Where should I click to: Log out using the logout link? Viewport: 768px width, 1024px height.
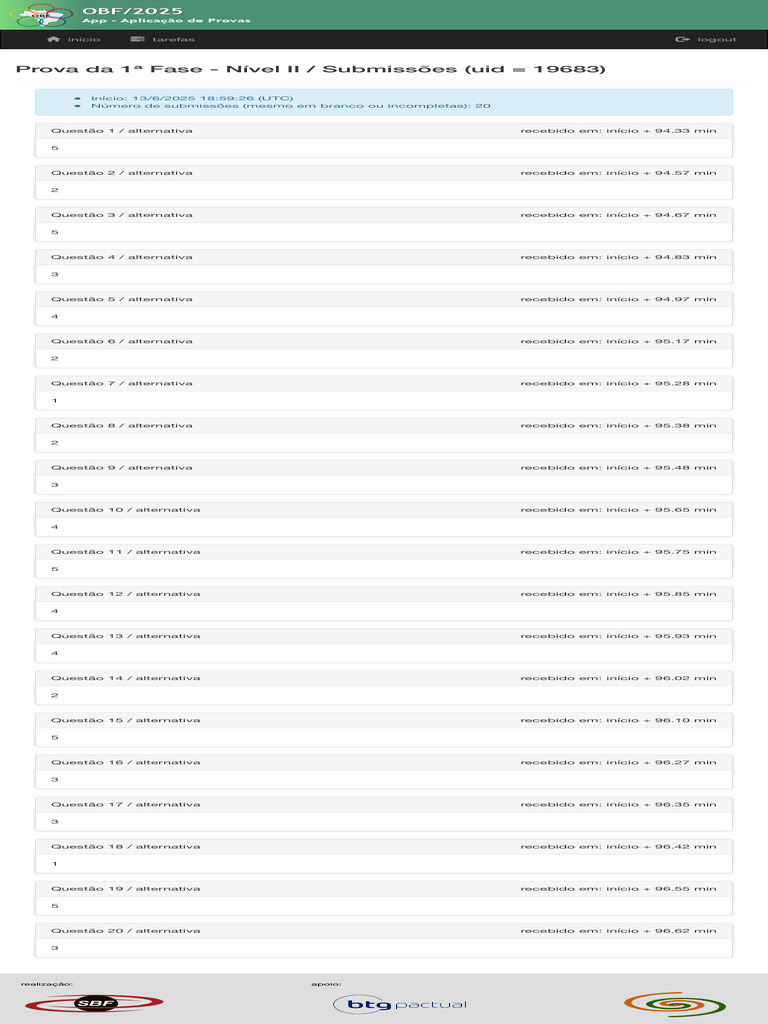[x=705, y=39]
